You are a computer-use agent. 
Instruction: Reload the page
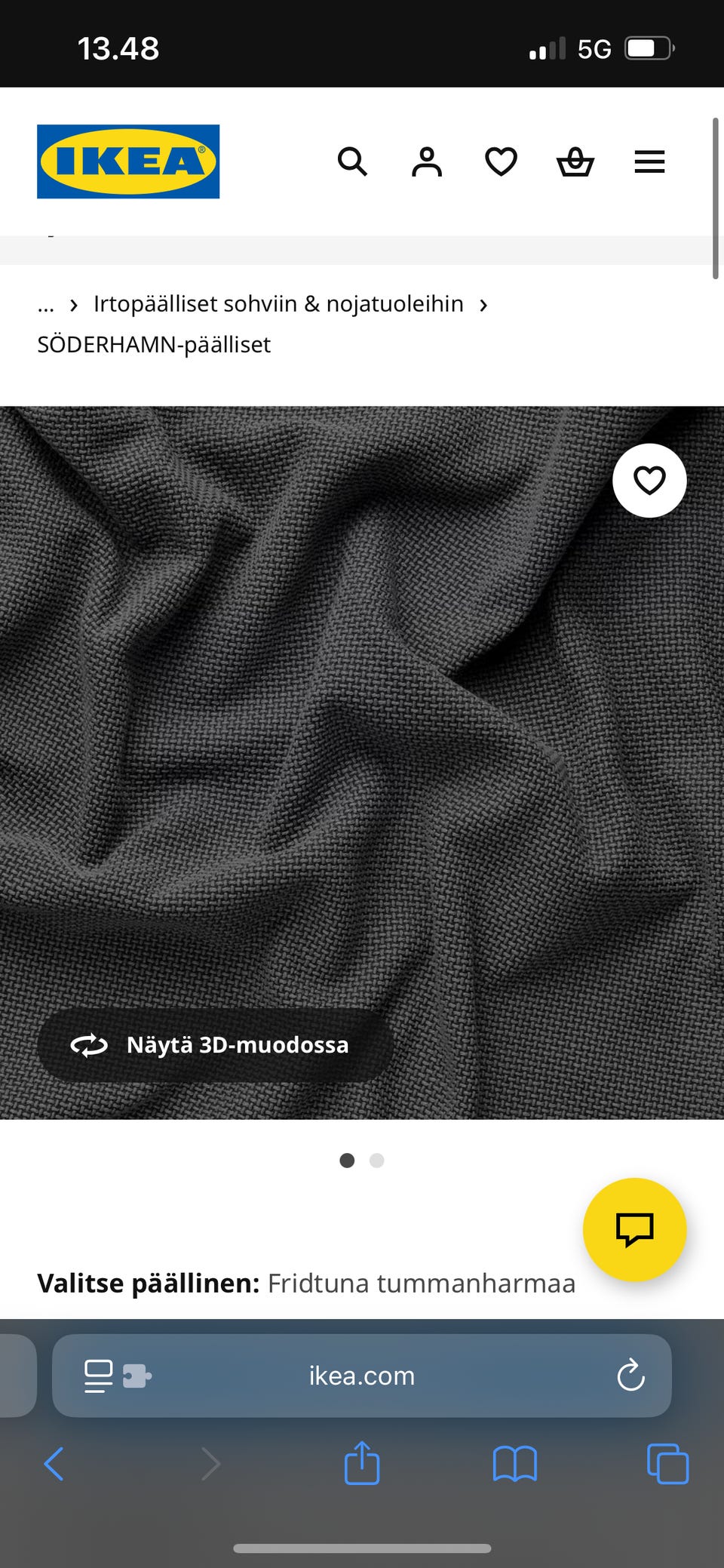[630, 1376]
